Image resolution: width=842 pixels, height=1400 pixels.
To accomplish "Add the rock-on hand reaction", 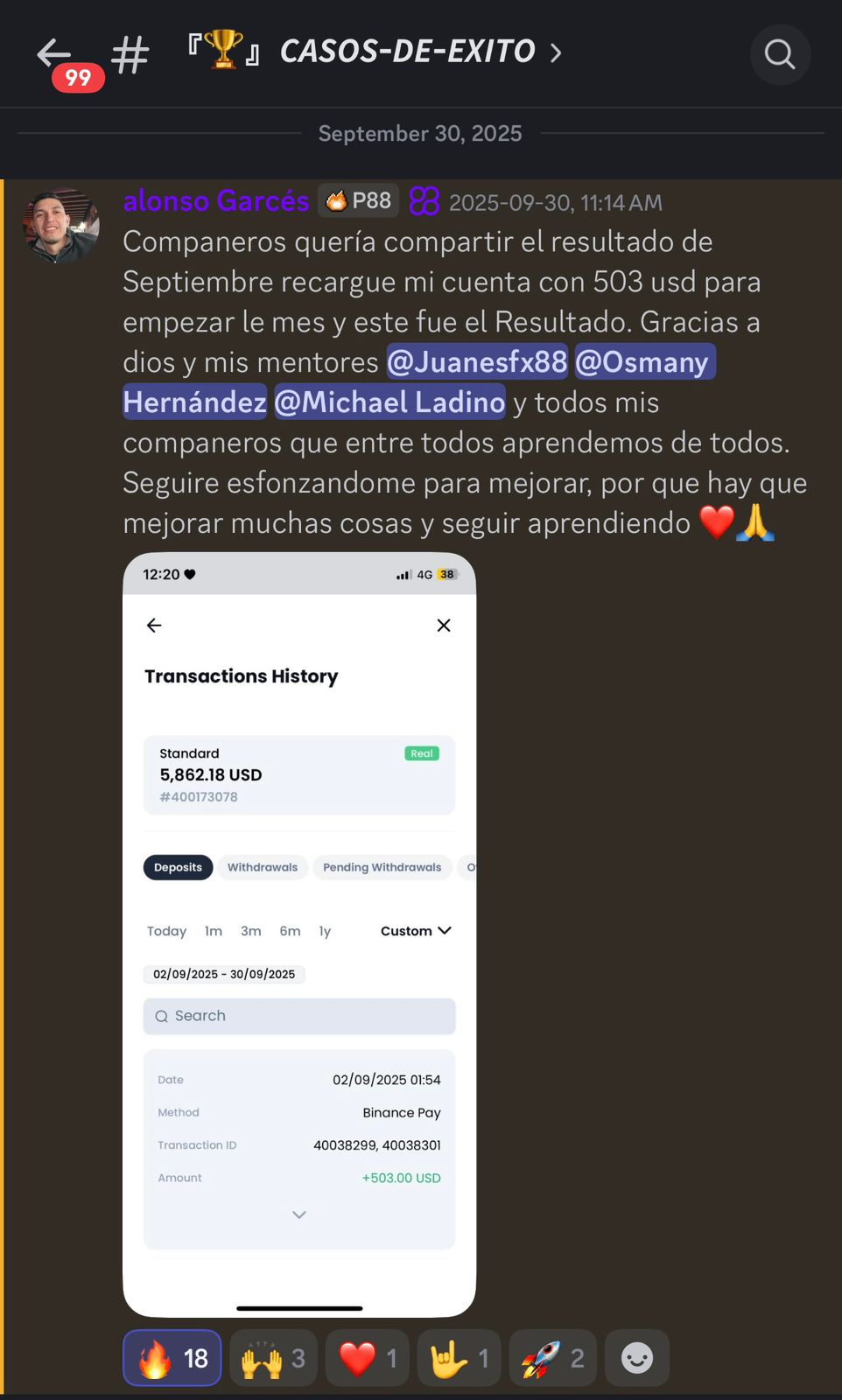I will tap(459, 1358).
